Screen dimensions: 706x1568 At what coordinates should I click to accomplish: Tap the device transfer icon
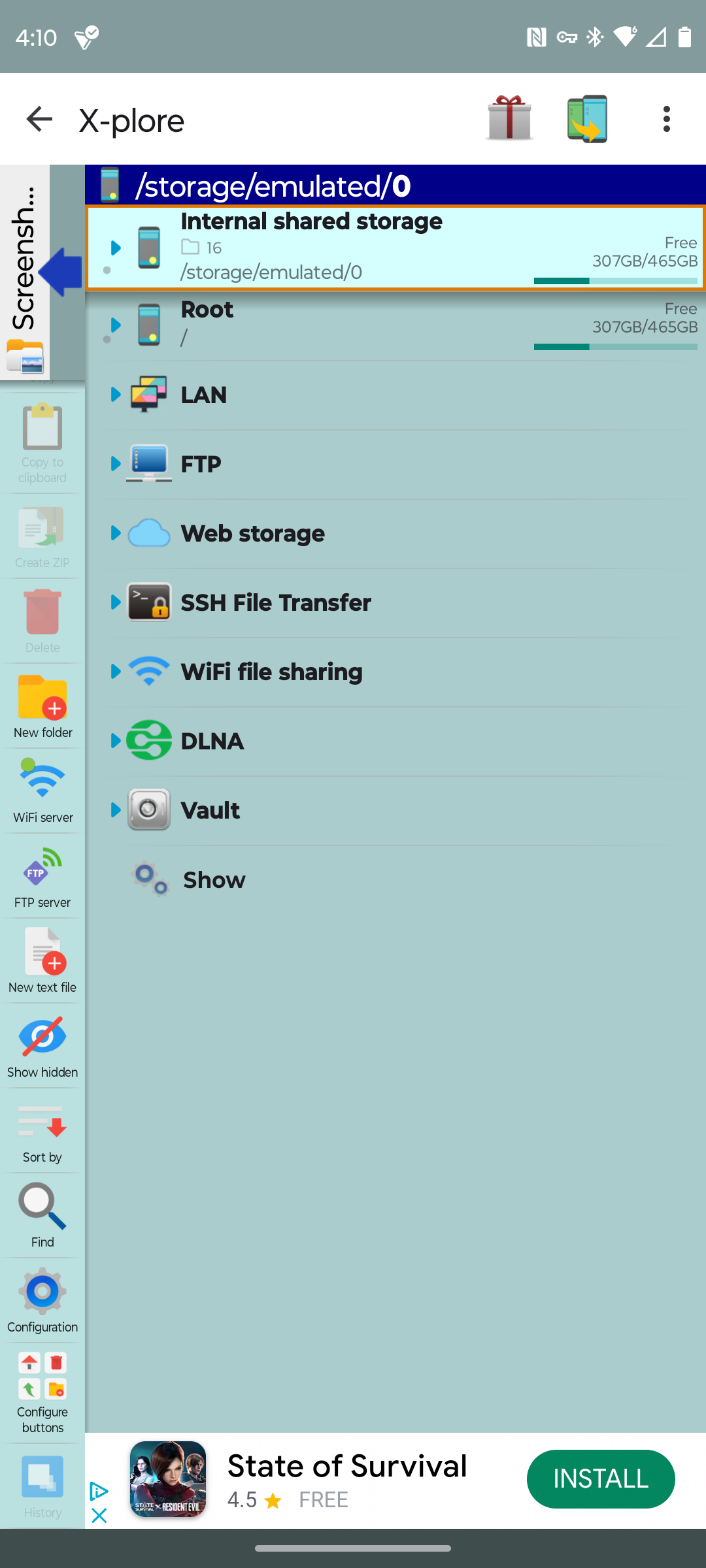tap(587, 119)
